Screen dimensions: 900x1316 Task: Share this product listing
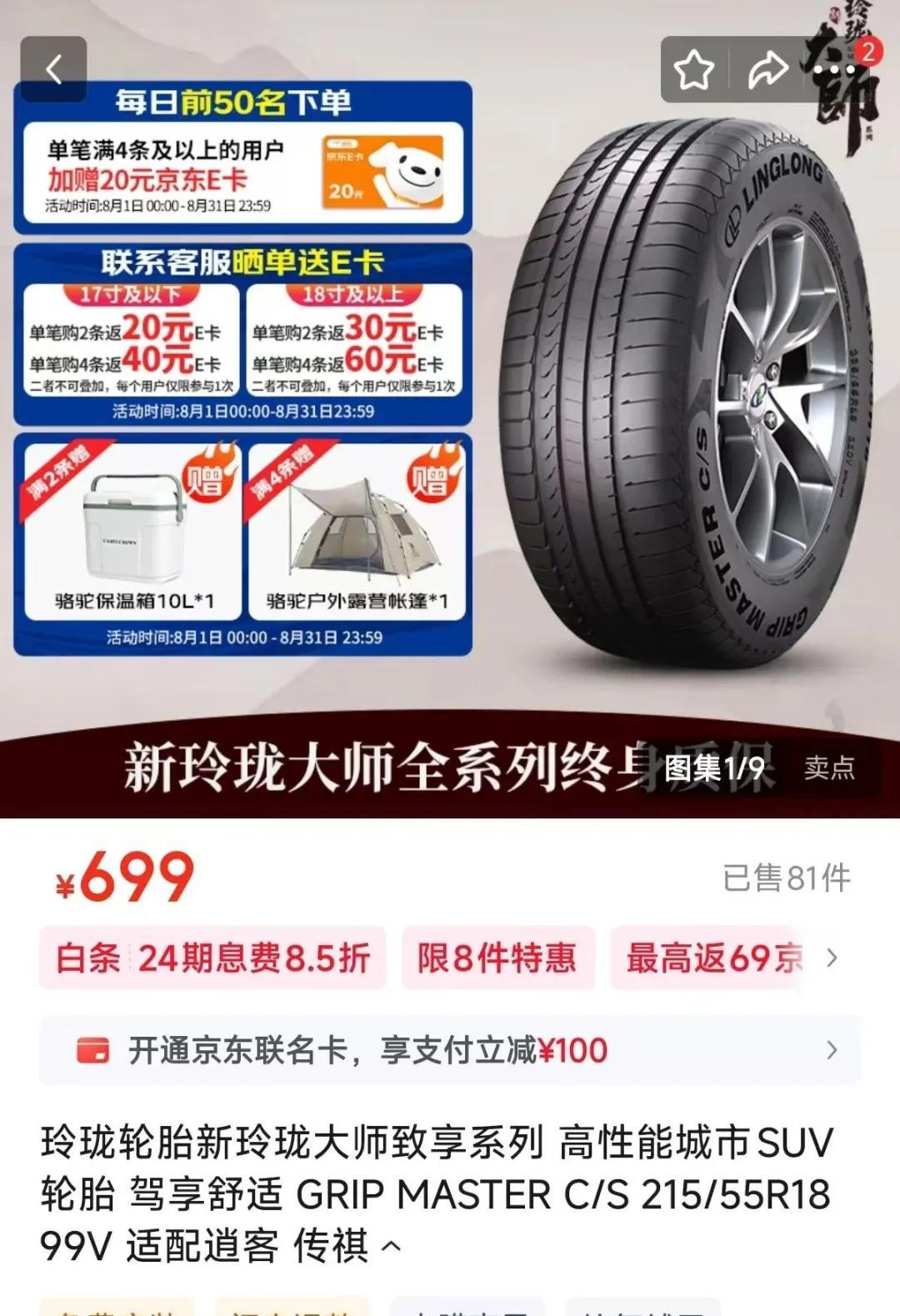pos(767,70)
